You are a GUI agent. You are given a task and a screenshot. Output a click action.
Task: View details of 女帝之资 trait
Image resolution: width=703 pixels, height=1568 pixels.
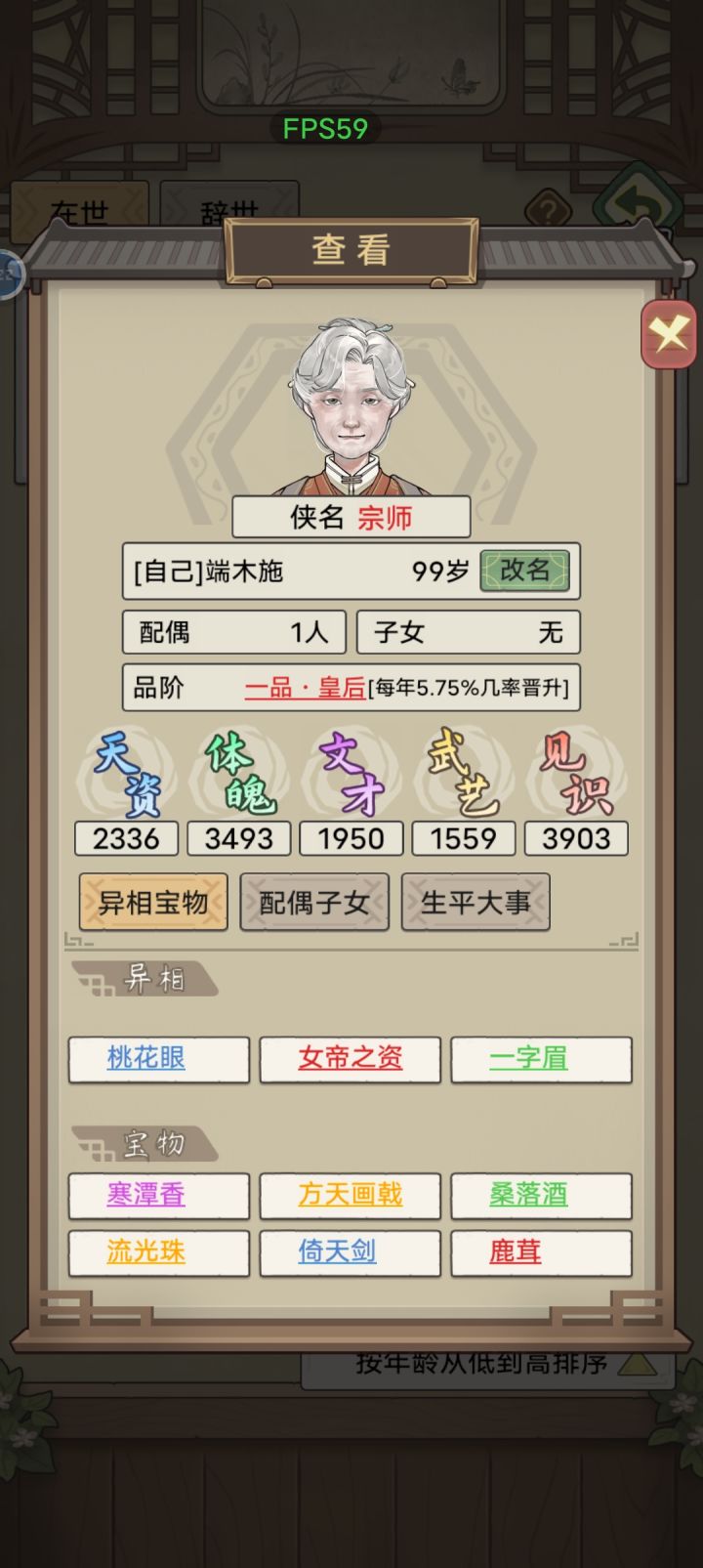click(x=351, y=1059)
